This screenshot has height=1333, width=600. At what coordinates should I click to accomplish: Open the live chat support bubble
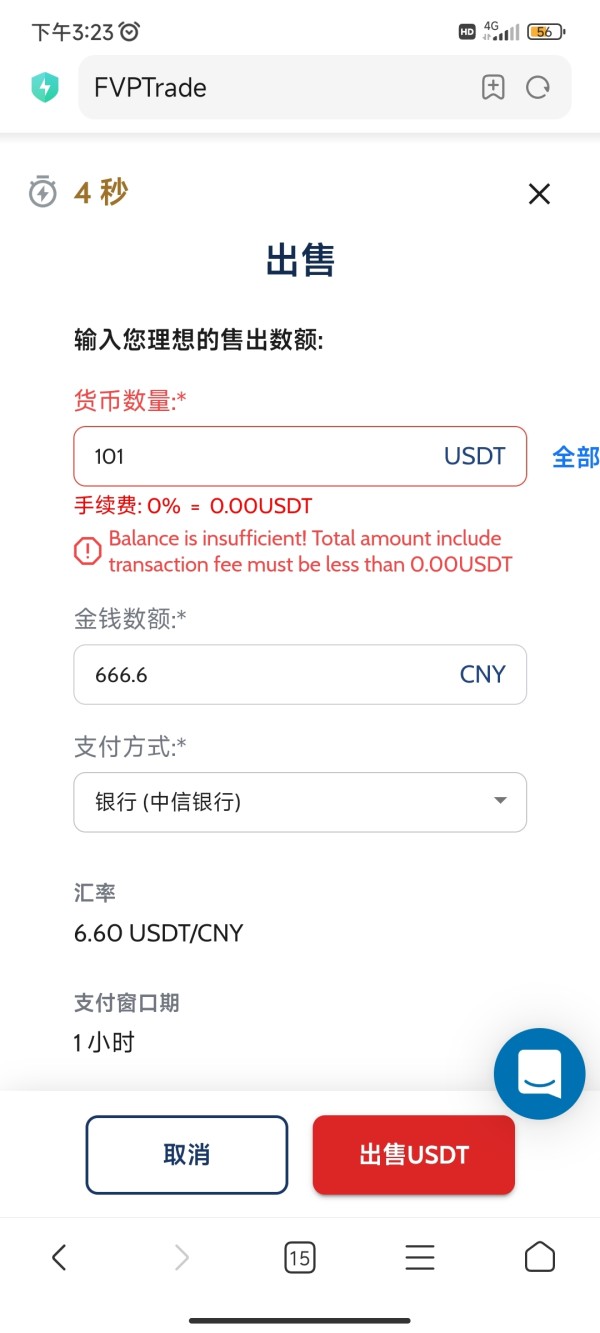pos(540,1074)
